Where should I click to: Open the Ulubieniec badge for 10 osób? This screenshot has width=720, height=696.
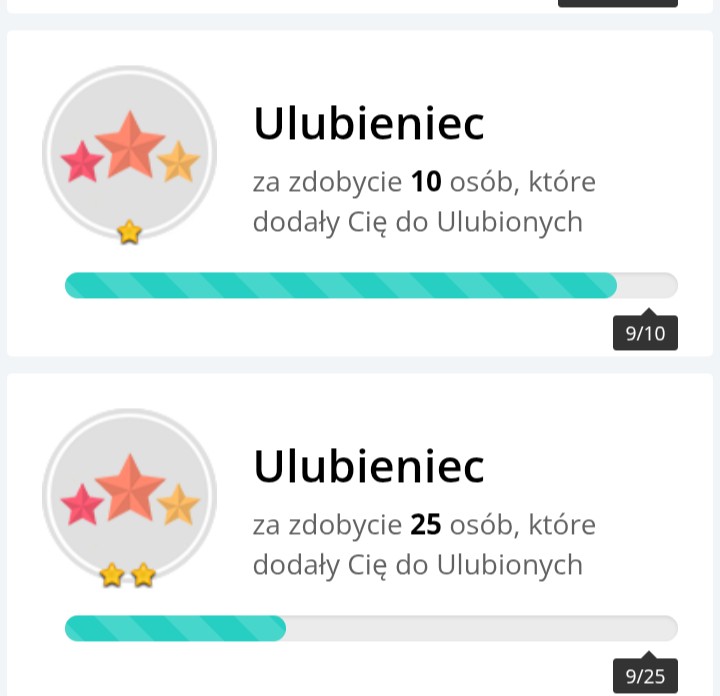130,153
